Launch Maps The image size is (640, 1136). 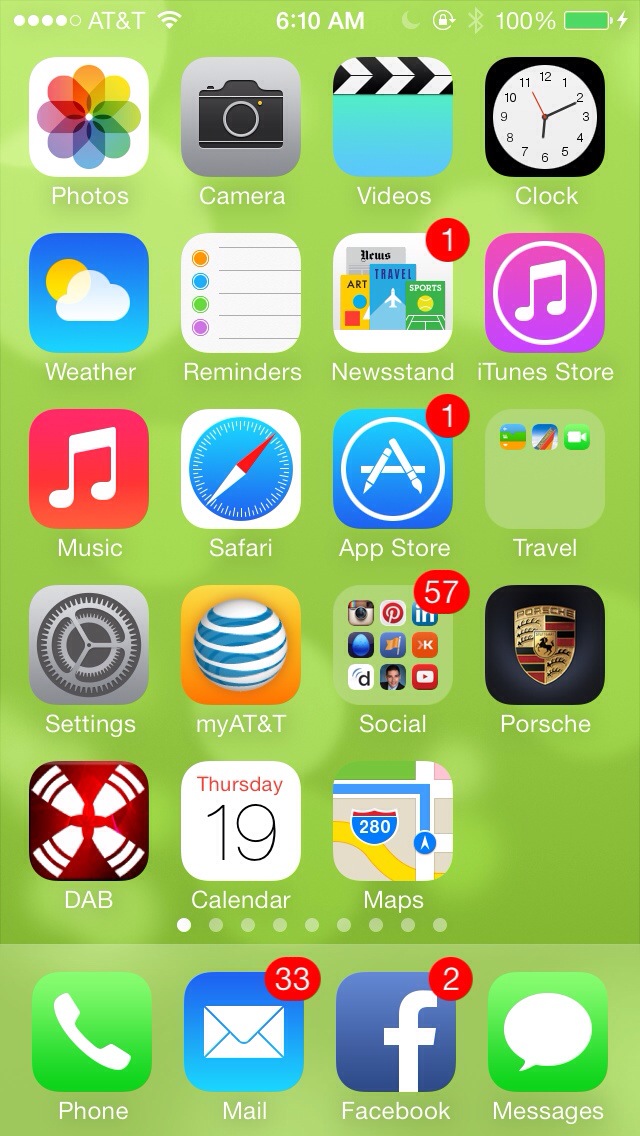(393, 821)
